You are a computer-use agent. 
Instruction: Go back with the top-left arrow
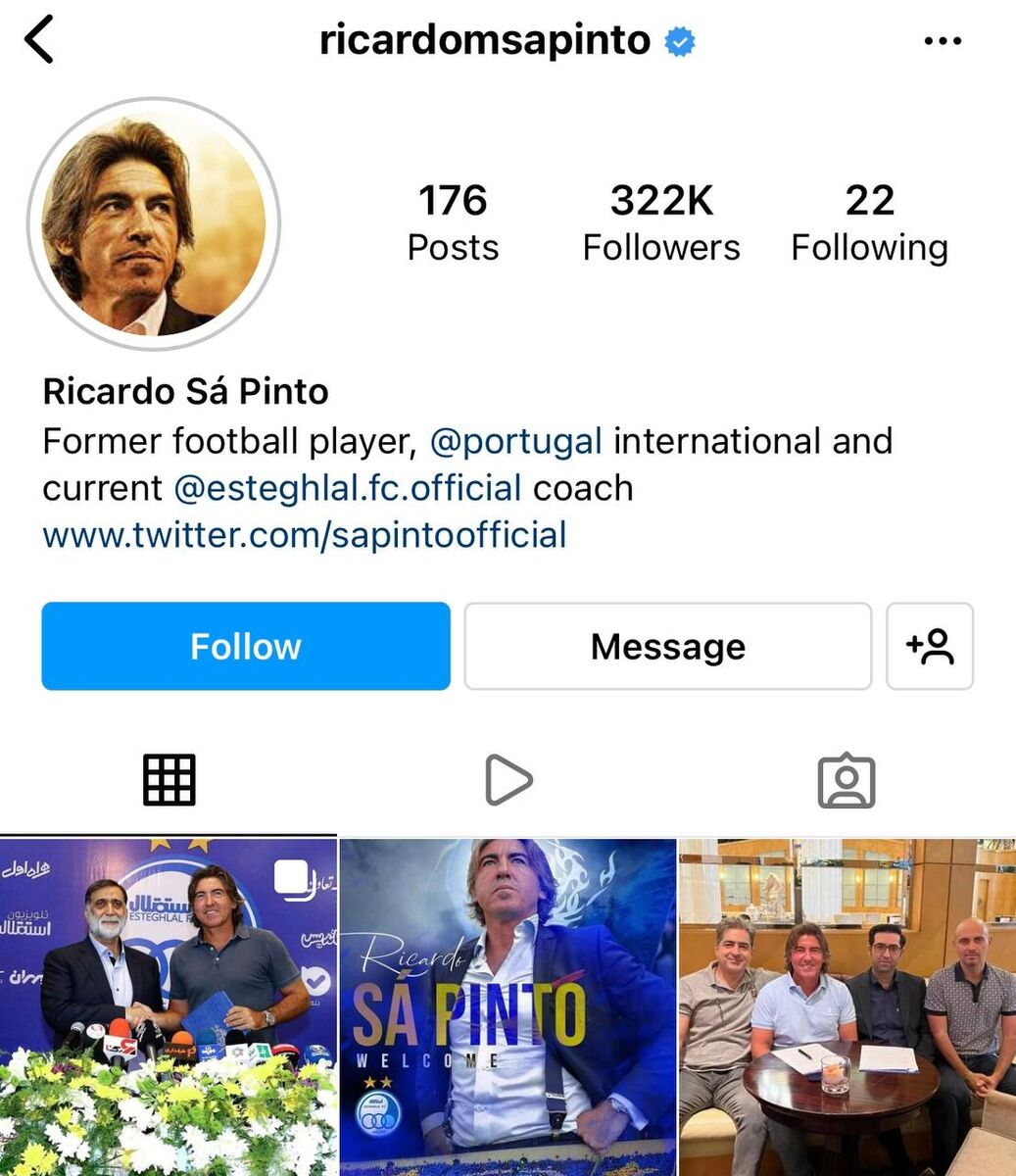coord(39,41)
